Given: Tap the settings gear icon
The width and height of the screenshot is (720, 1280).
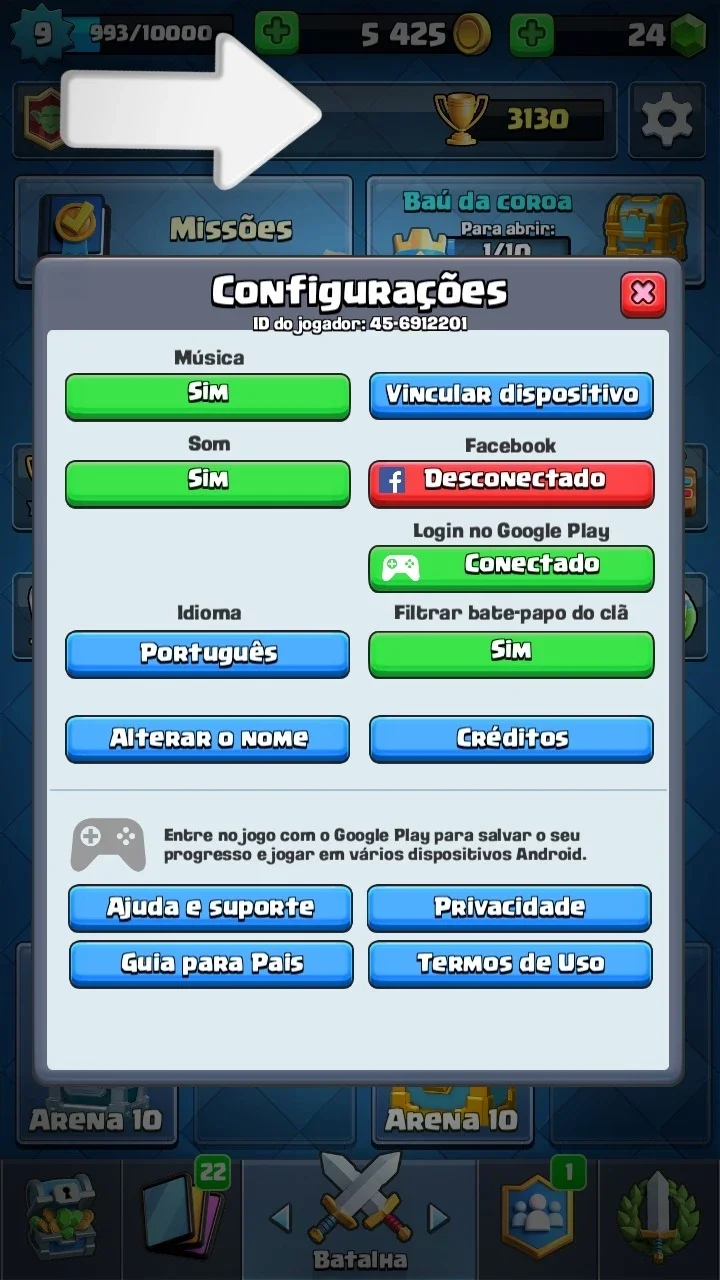Looking at the screenshot, I should pyautogui.click(x=666, y=120).
